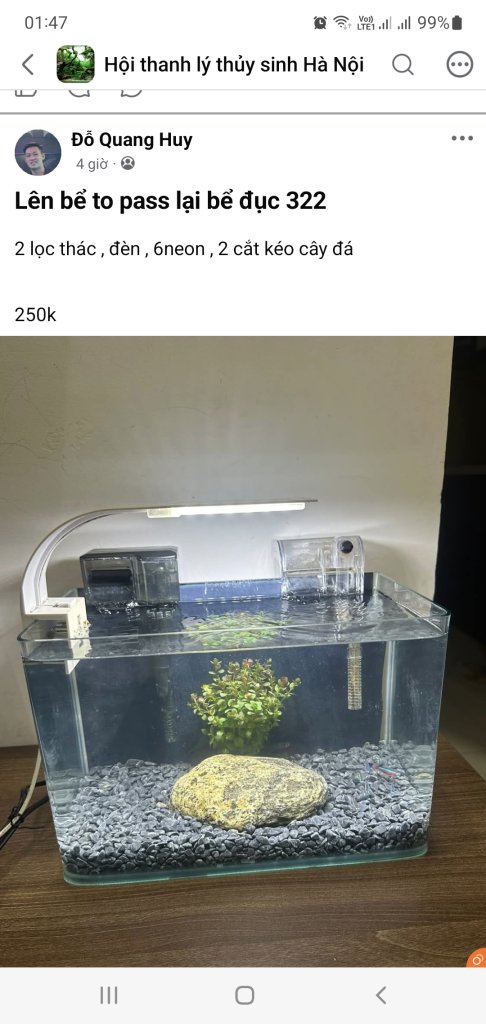Open Đỗ Quang Huy's profile picture

click(38, 152)
